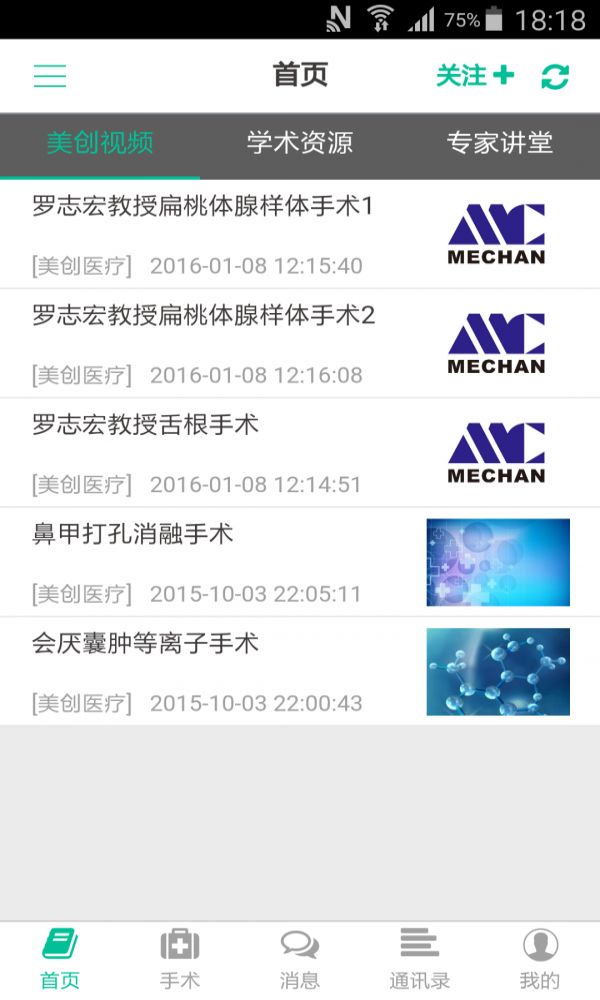
Task: Refresh the home page list
Action: [555, 77]
